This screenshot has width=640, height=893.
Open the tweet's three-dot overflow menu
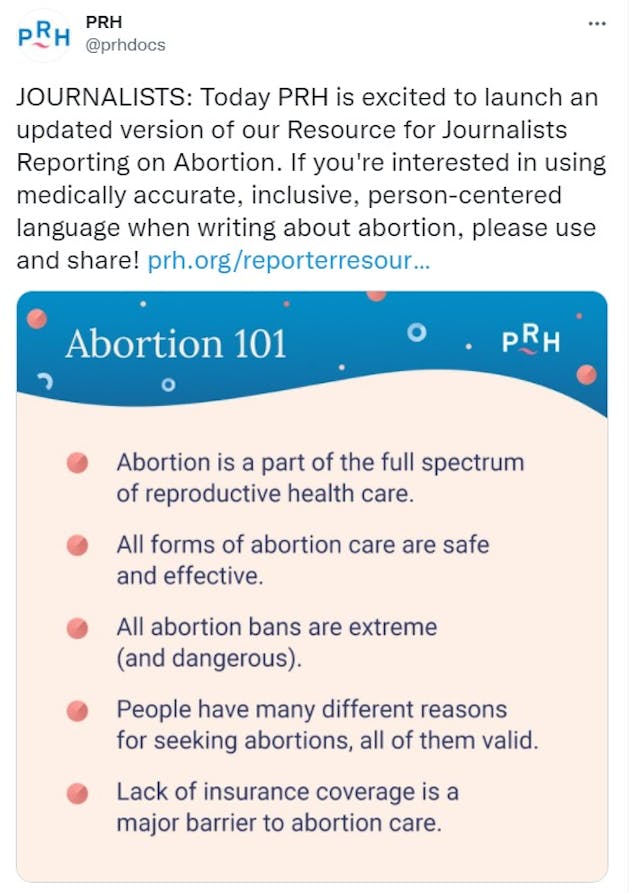(x=597, y=23)
